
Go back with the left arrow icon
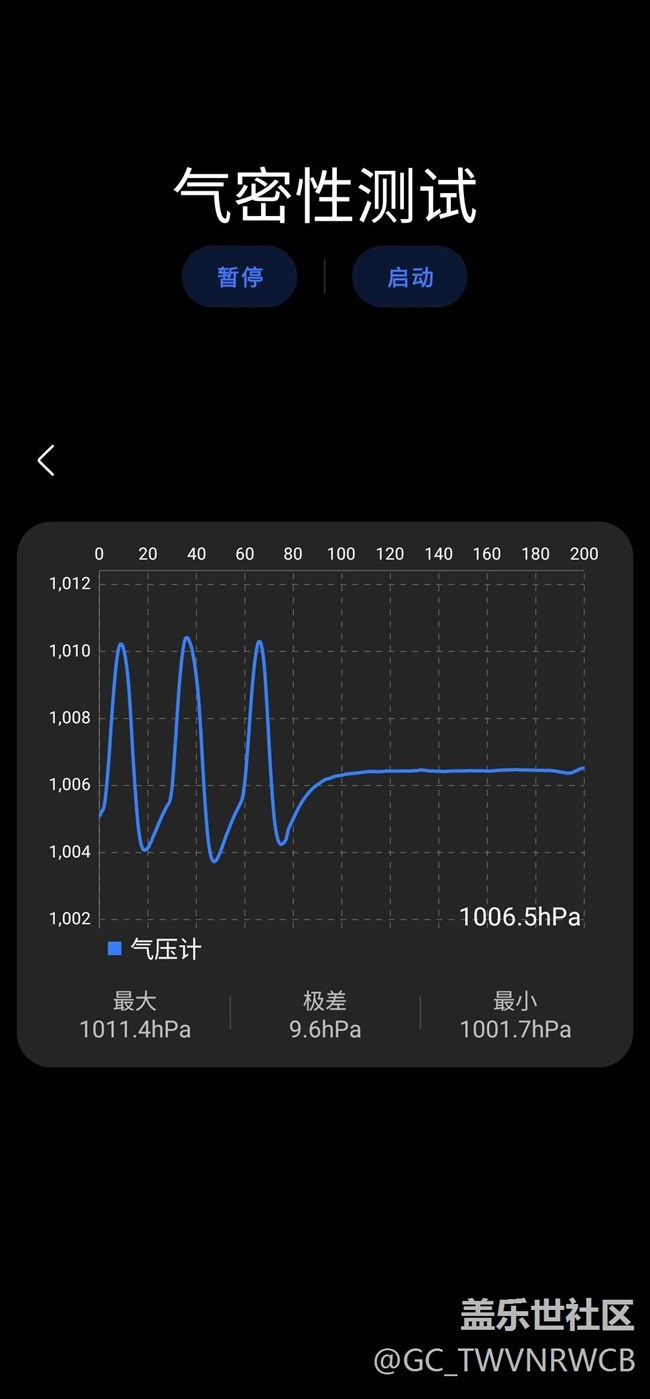click(x=46, y=460)
